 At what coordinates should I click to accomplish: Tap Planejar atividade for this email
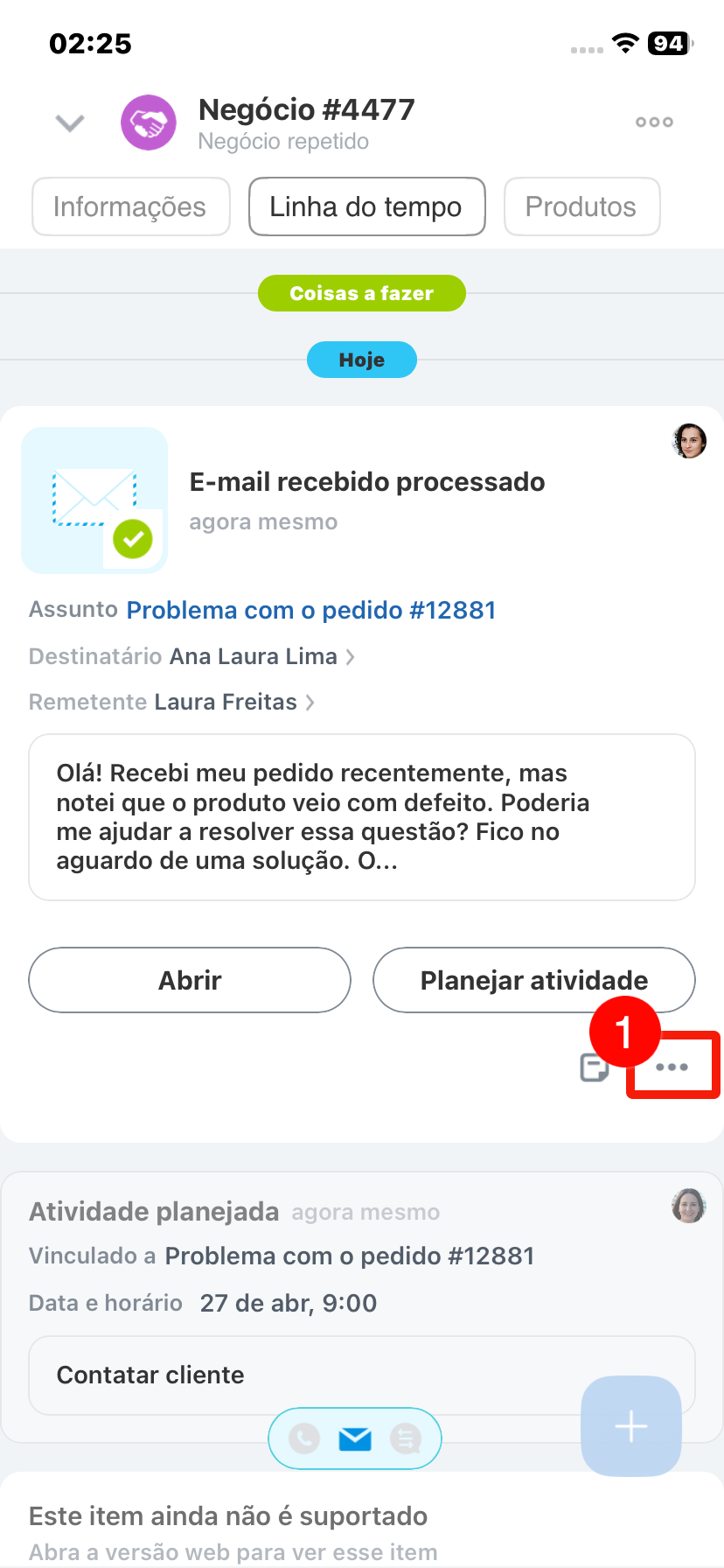coord(533,980)
